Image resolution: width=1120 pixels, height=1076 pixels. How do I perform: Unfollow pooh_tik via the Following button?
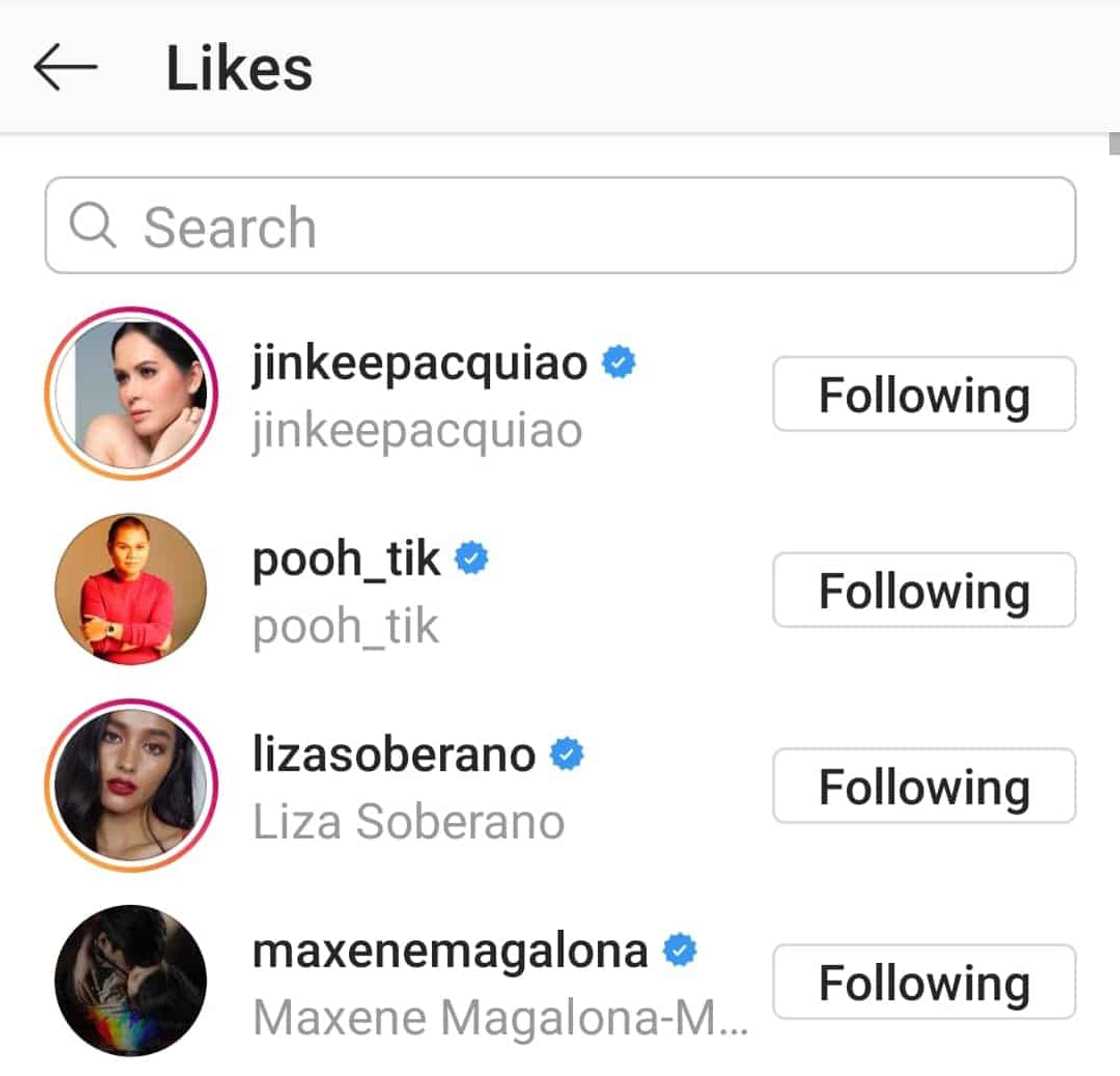923,591
